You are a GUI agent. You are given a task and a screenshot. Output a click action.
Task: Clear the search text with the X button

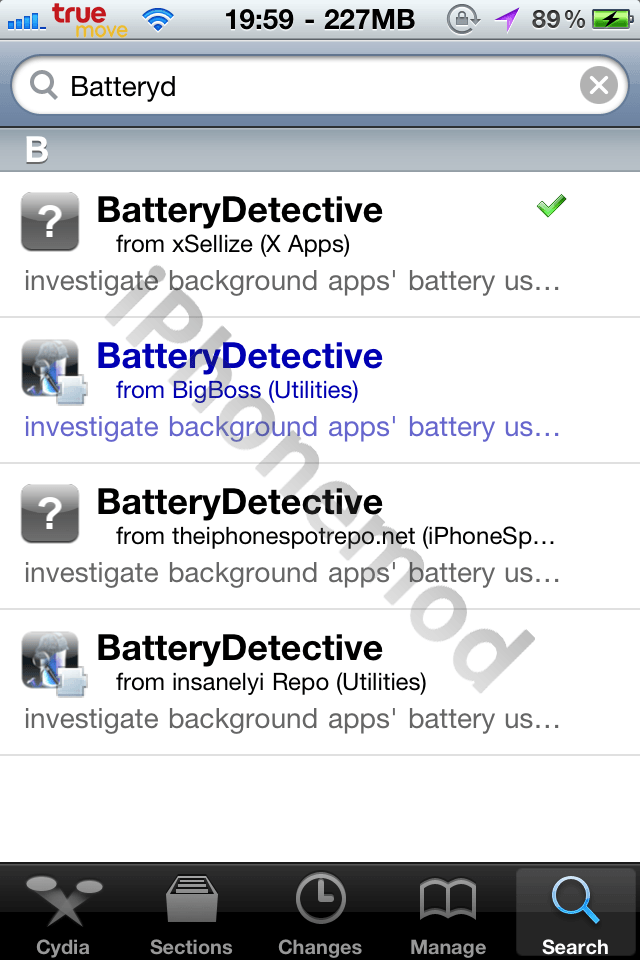[x=598, y=86]
